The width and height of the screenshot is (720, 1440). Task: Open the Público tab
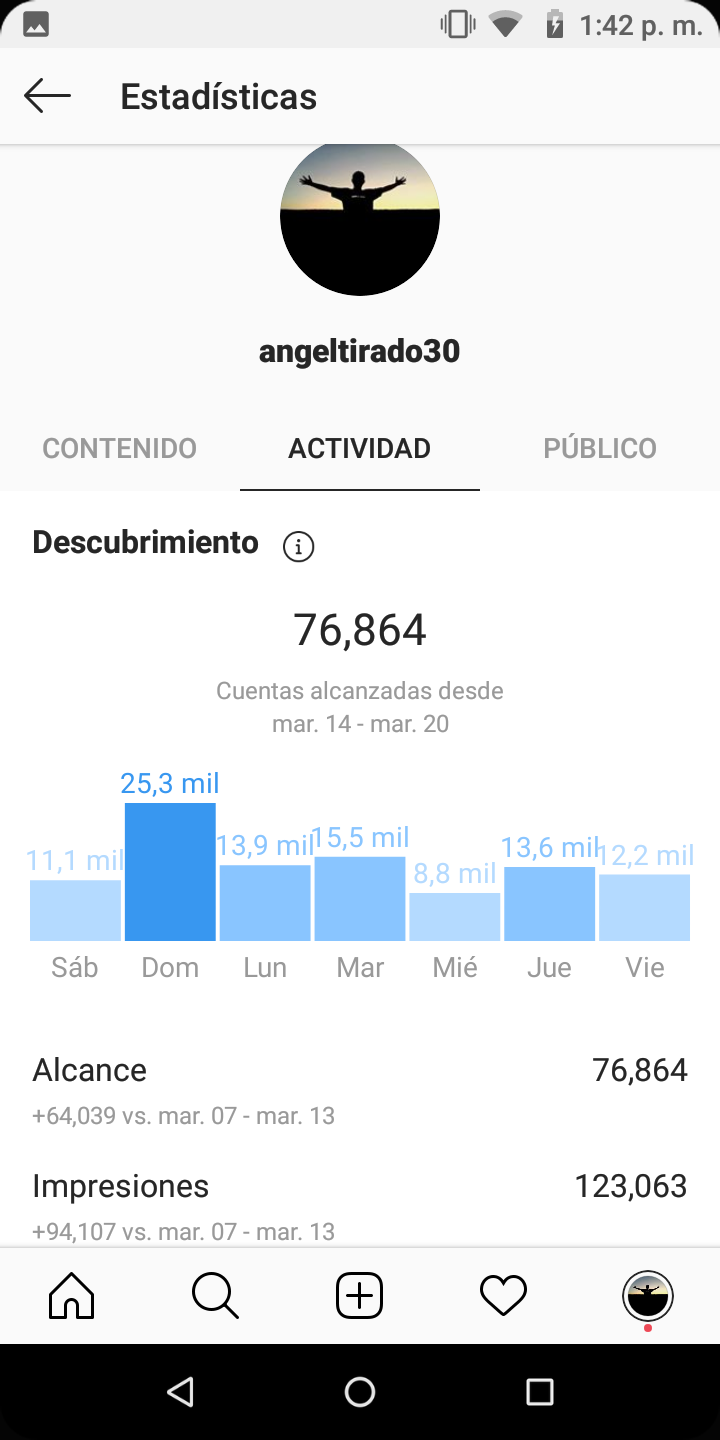pos(600,448)
